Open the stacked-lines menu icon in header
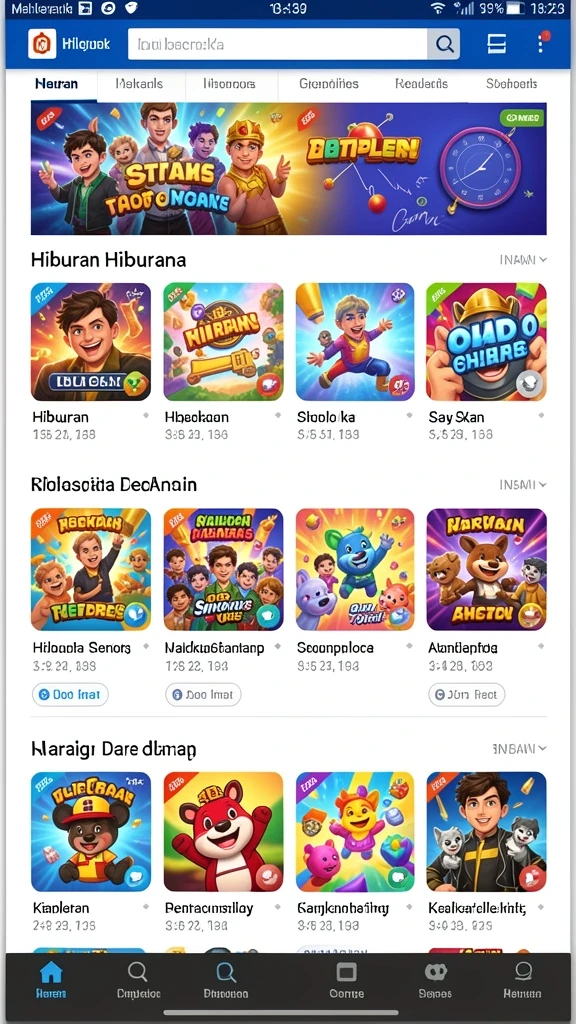This screenshot has height=1024, width=576. click(x=497, y=44)
